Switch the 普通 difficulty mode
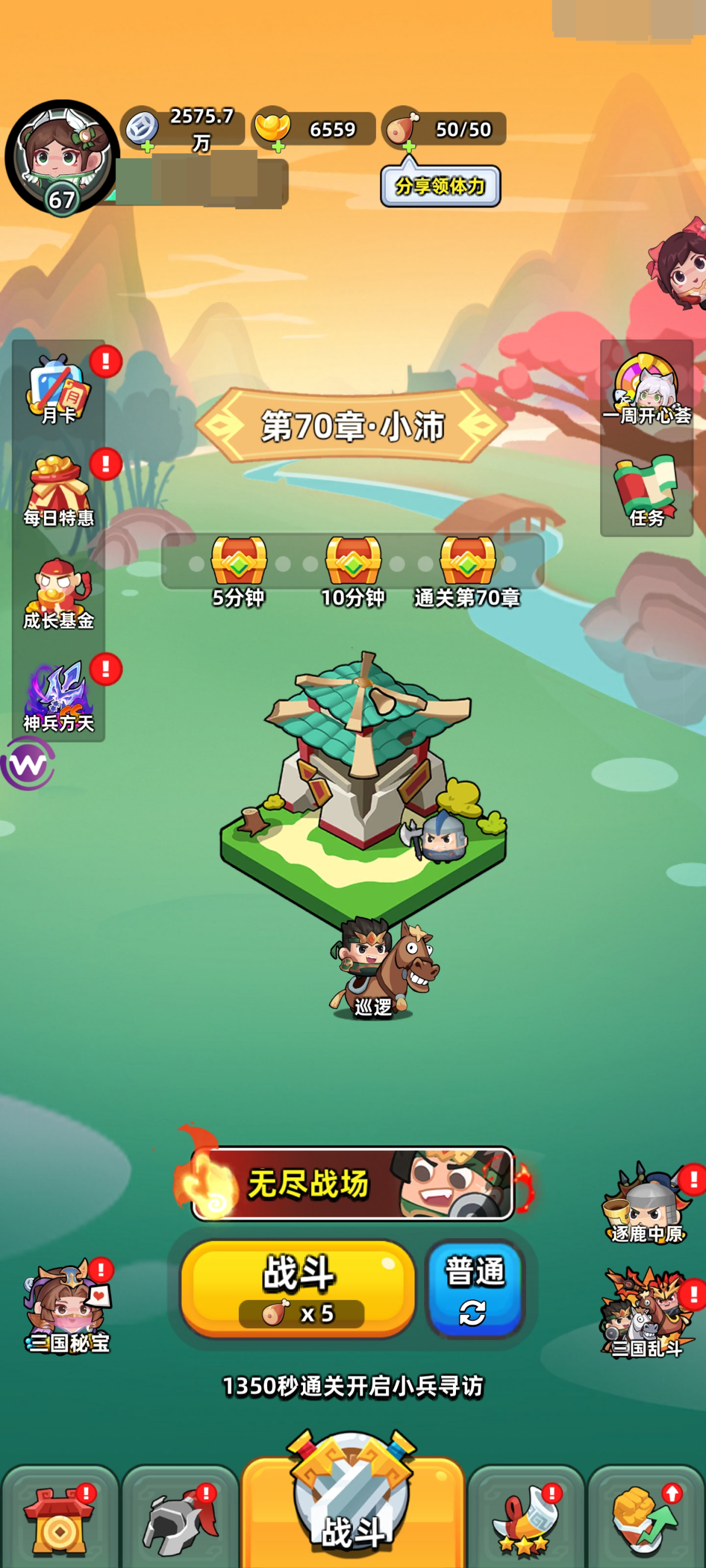 click(474, 1288)
